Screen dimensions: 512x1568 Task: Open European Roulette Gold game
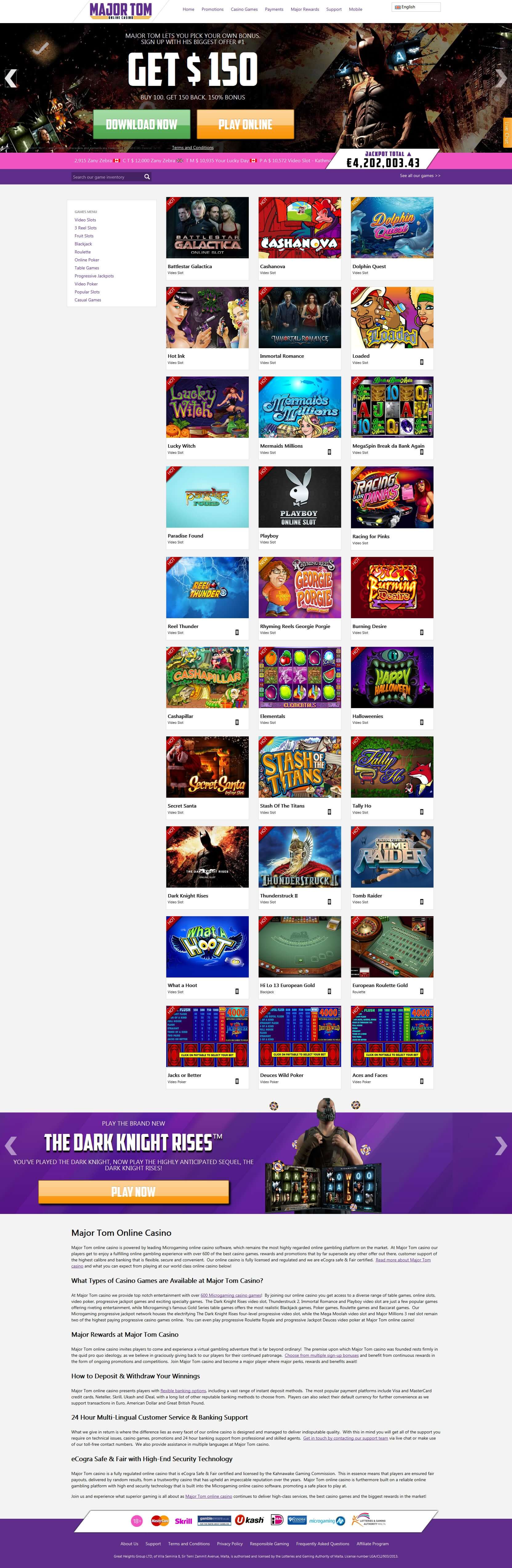[x=392, y=946]
